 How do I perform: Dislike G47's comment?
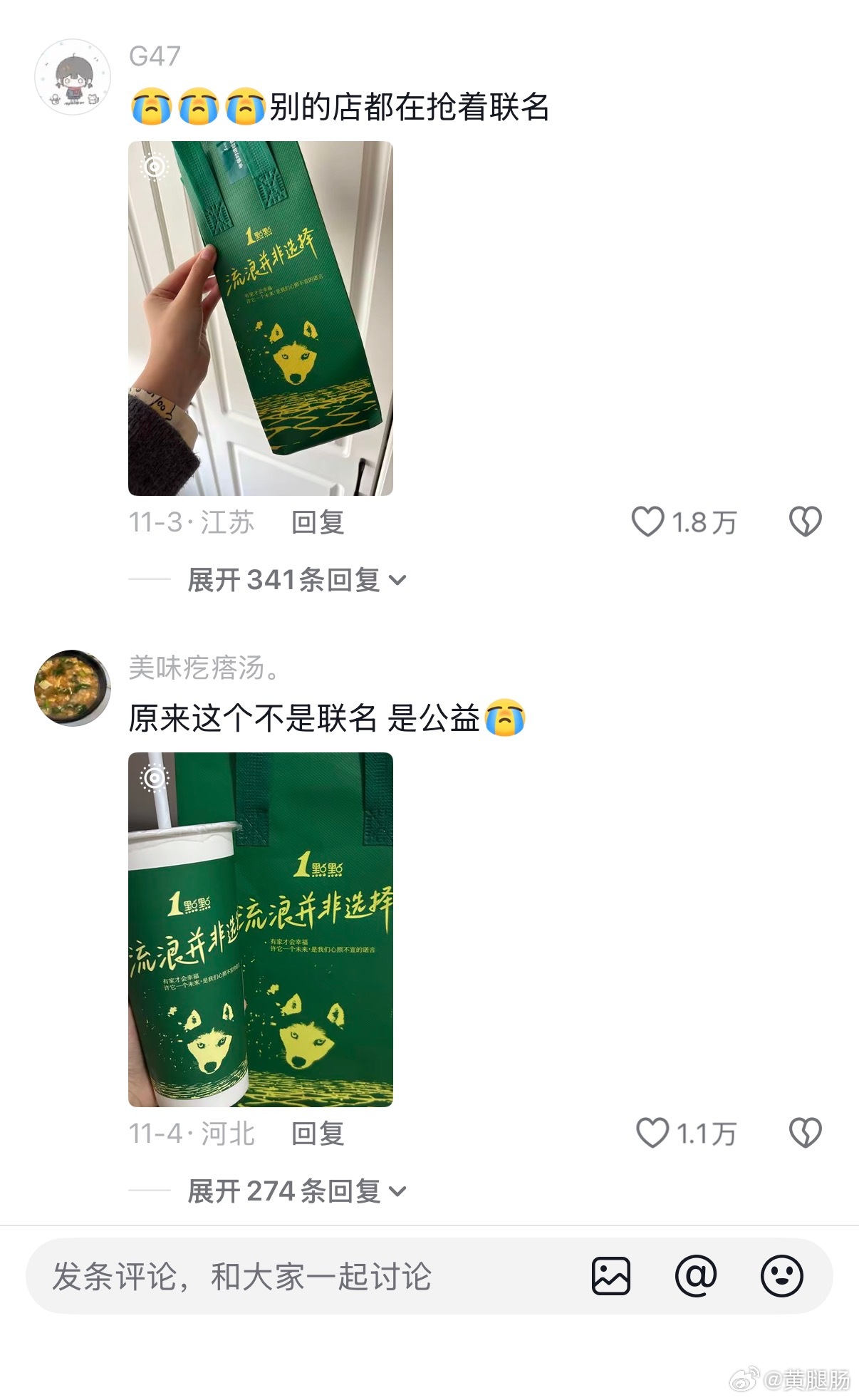tap(805, 522)
